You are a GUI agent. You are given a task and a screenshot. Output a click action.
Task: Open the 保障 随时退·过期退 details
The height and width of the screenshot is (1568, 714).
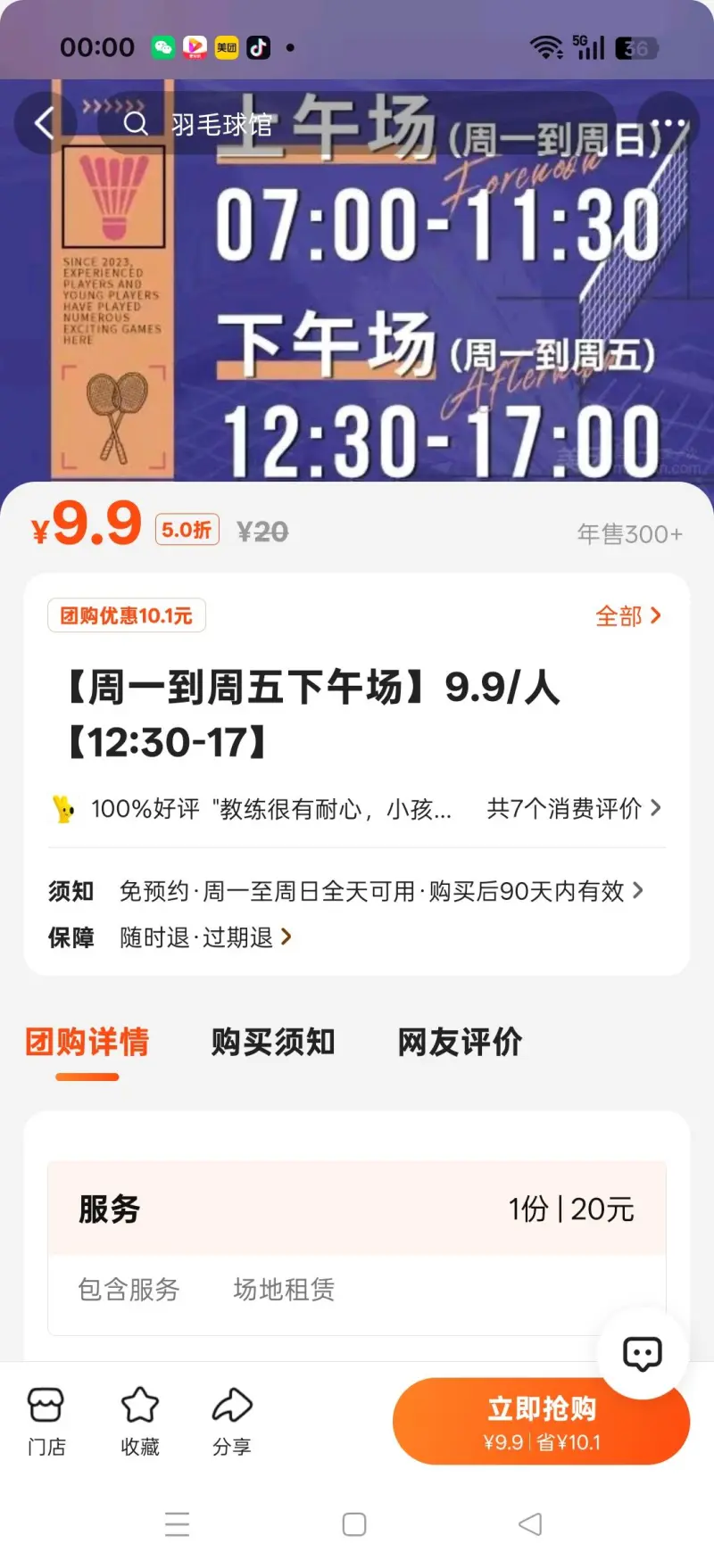(205, 937)
